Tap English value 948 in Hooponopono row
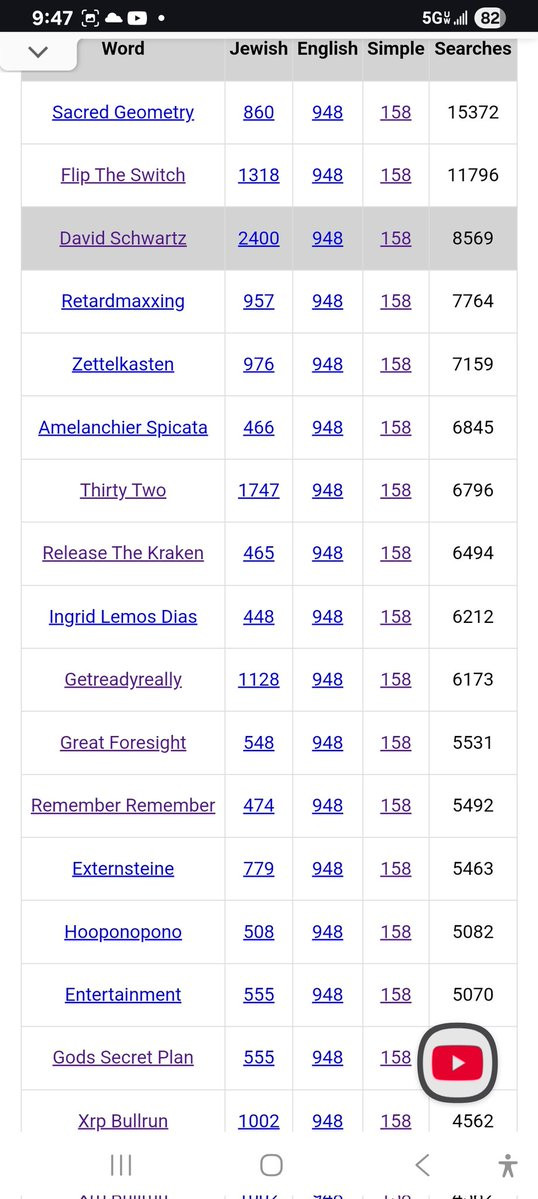 (327, 931)
